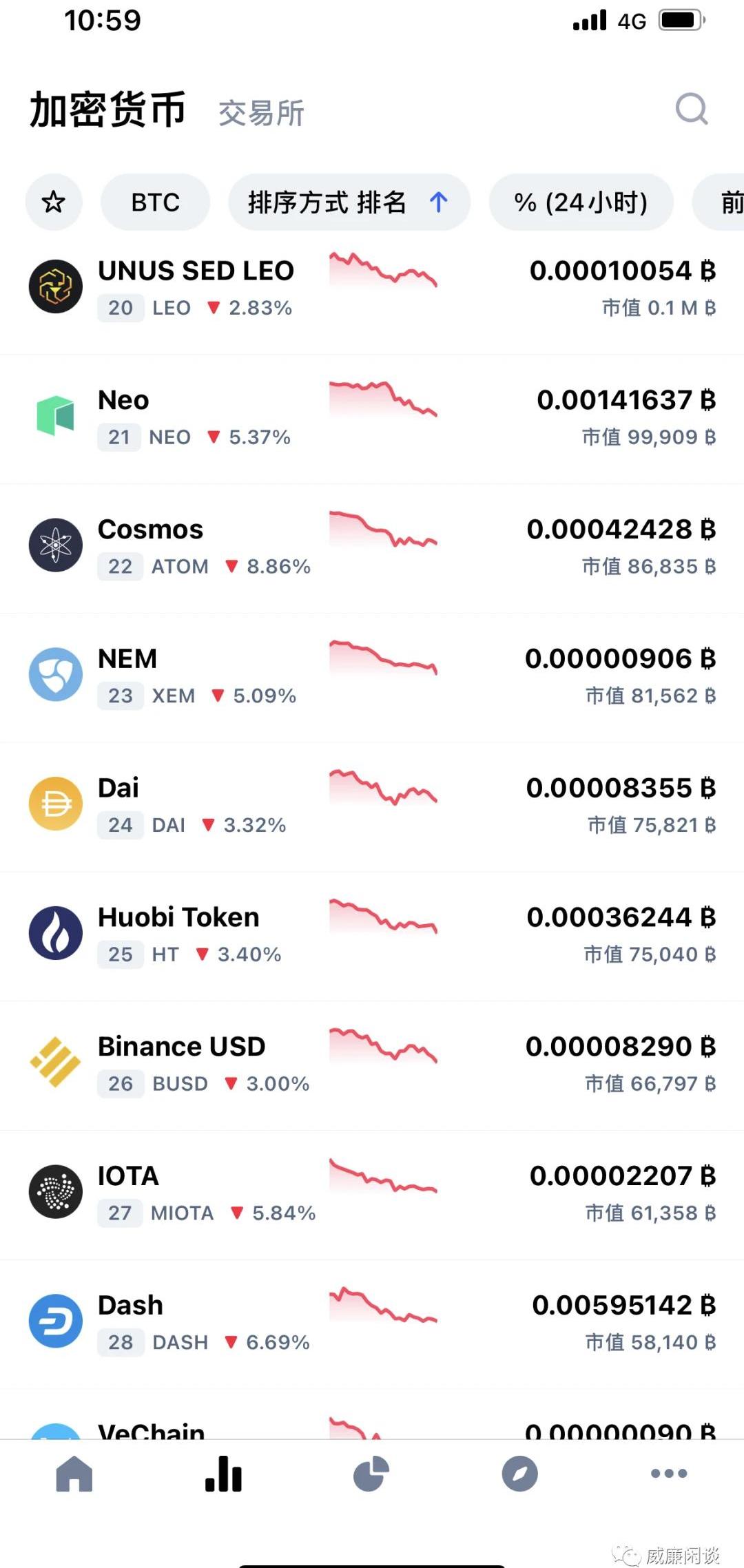Open the three-dots more tab

669,1474
